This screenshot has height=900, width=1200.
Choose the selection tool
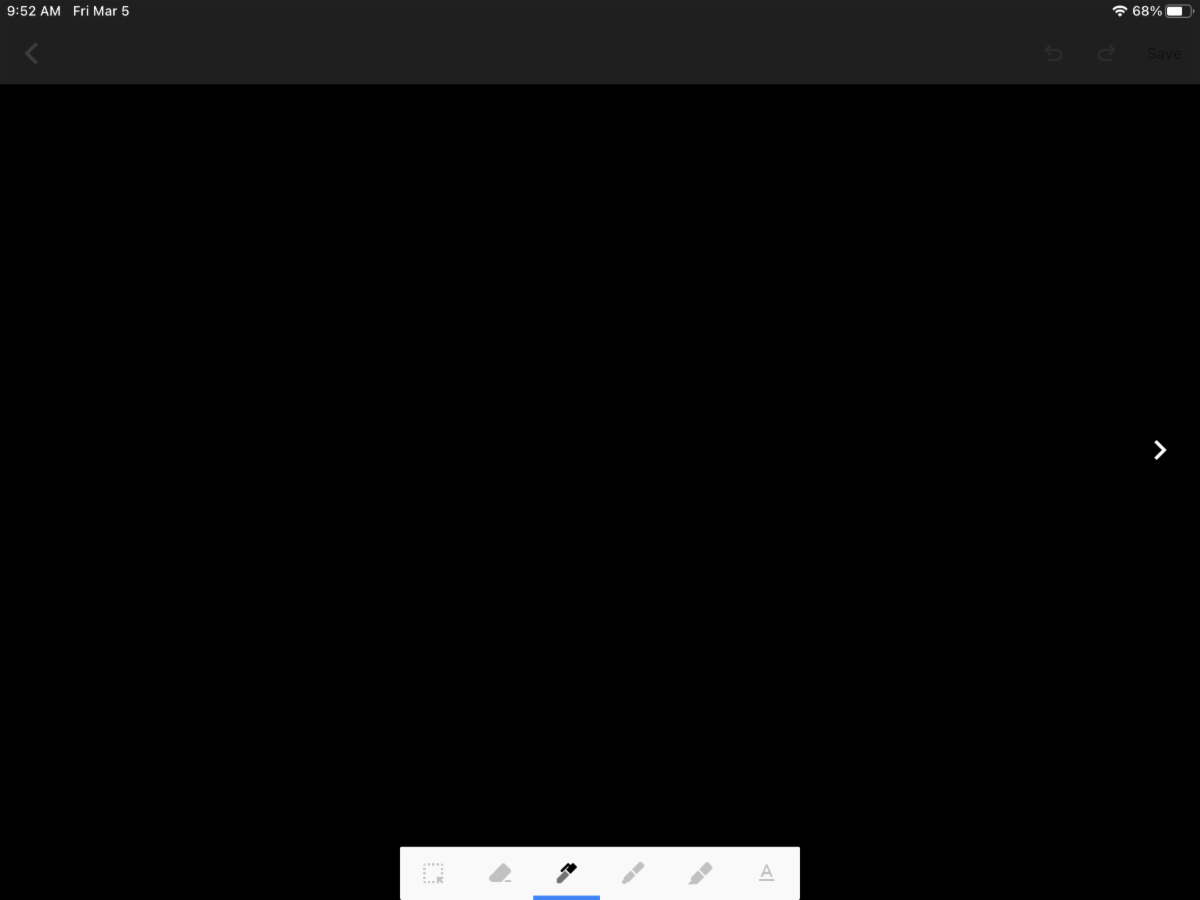(433, 874)
